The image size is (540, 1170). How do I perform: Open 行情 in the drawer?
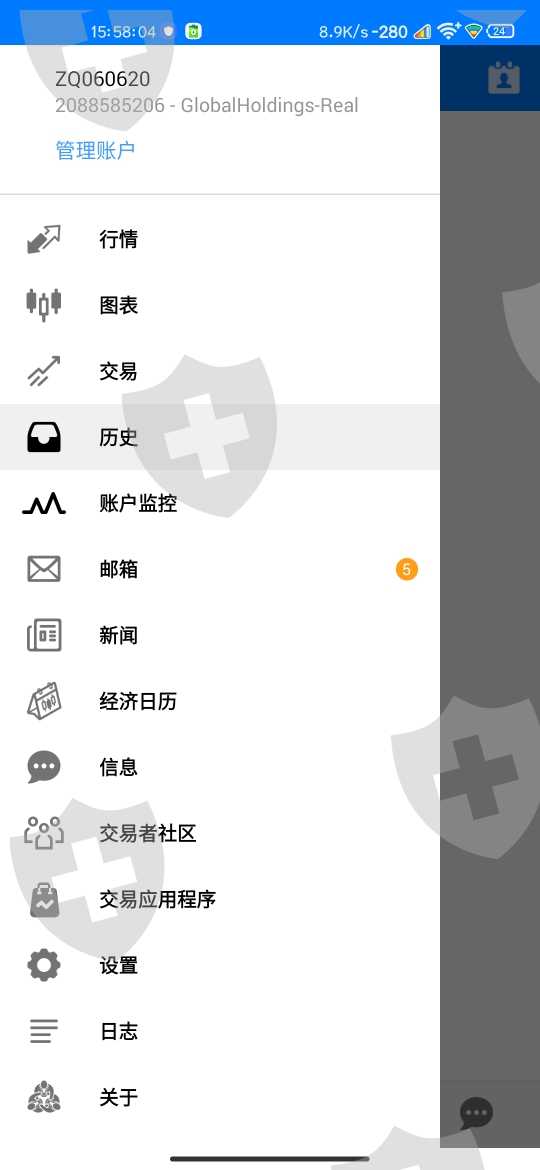(220, 240)
